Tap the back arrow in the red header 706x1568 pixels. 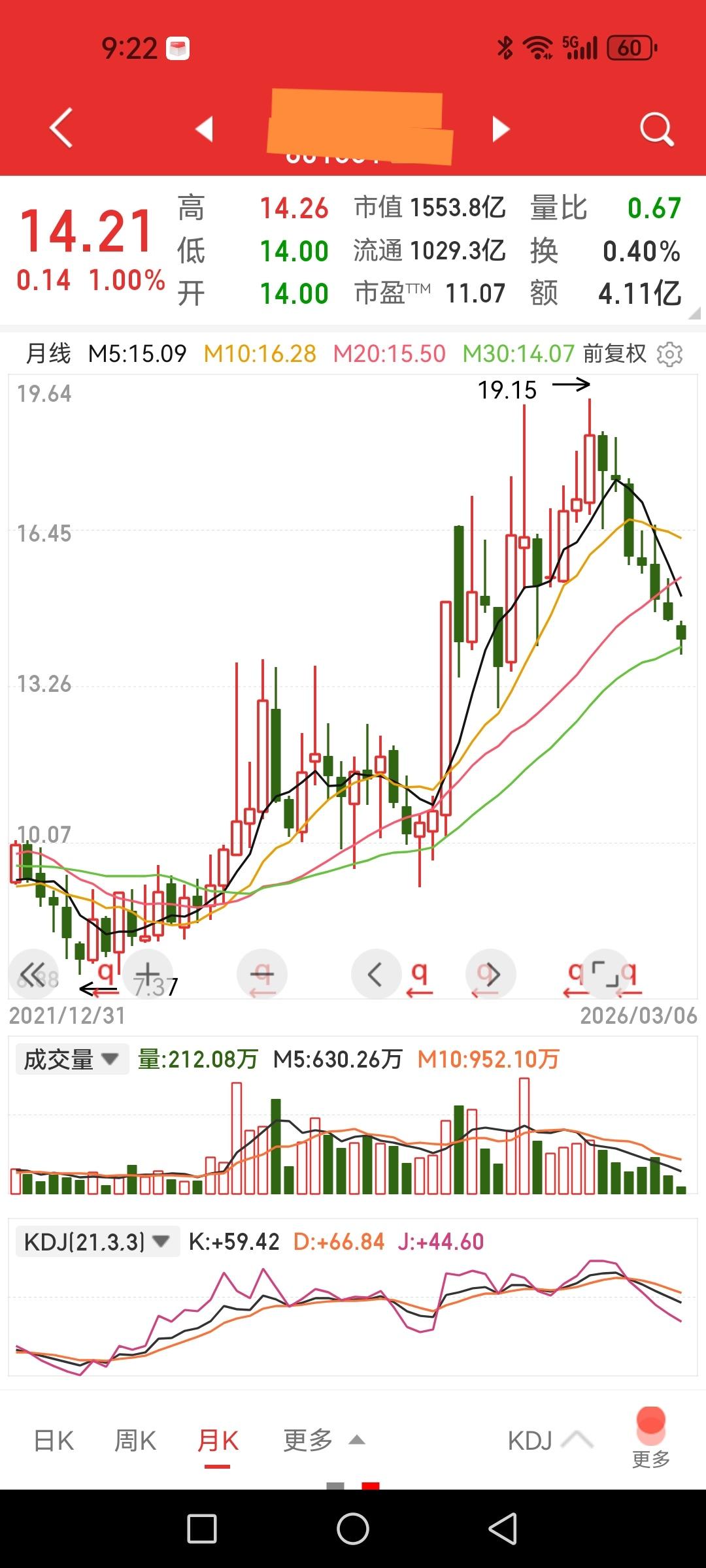[x=61, y=128]
